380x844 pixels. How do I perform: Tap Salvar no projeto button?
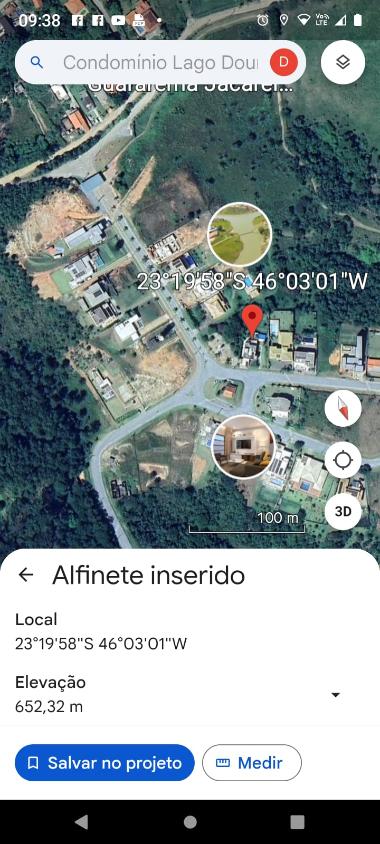(x=104, y=763)
